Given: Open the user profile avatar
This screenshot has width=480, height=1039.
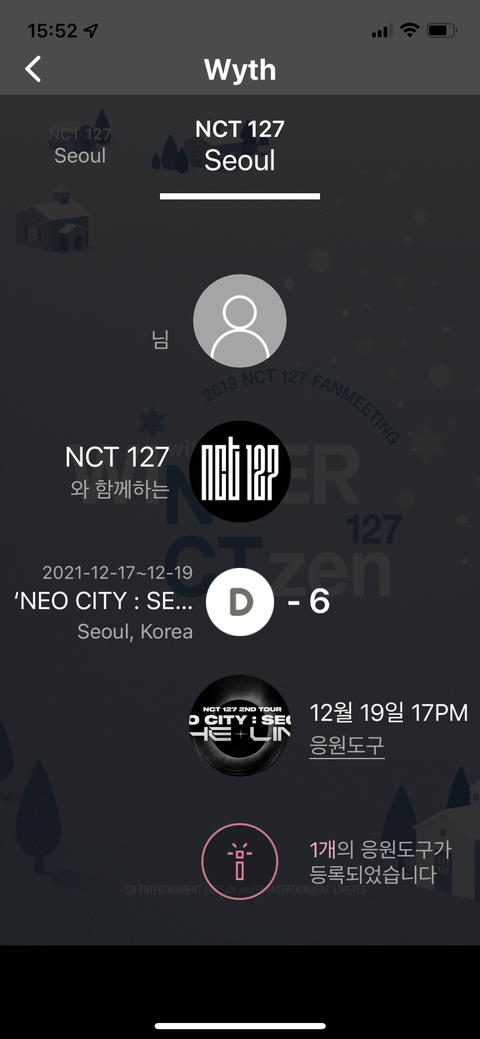Looking at the screenshot, I should click(x=239, y=321).
